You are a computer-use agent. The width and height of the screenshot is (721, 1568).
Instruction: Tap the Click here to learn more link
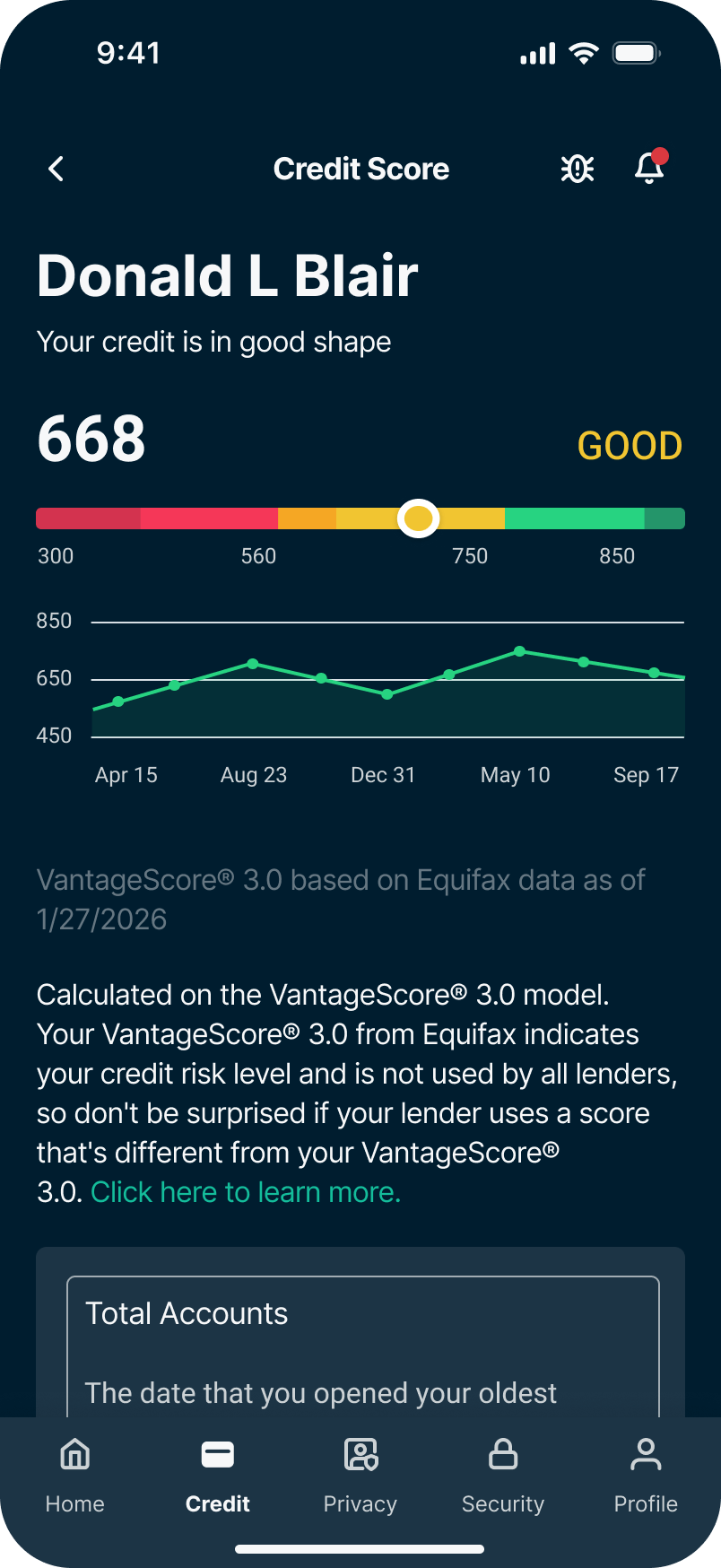[246, 1192]
